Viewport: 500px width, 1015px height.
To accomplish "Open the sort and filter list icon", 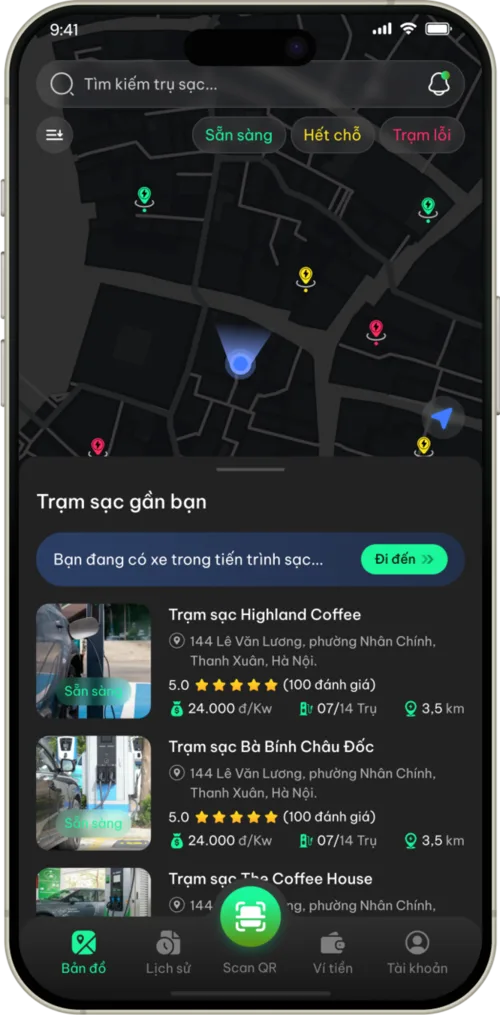I will pyautogui.click(x=54, y=135).
